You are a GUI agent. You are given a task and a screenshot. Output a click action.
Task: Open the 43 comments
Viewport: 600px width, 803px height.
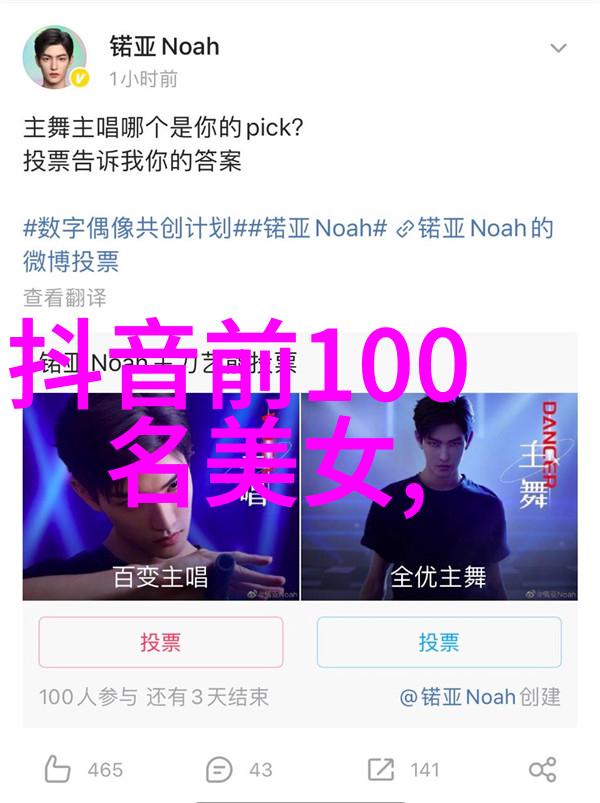[x=240, y=769]
